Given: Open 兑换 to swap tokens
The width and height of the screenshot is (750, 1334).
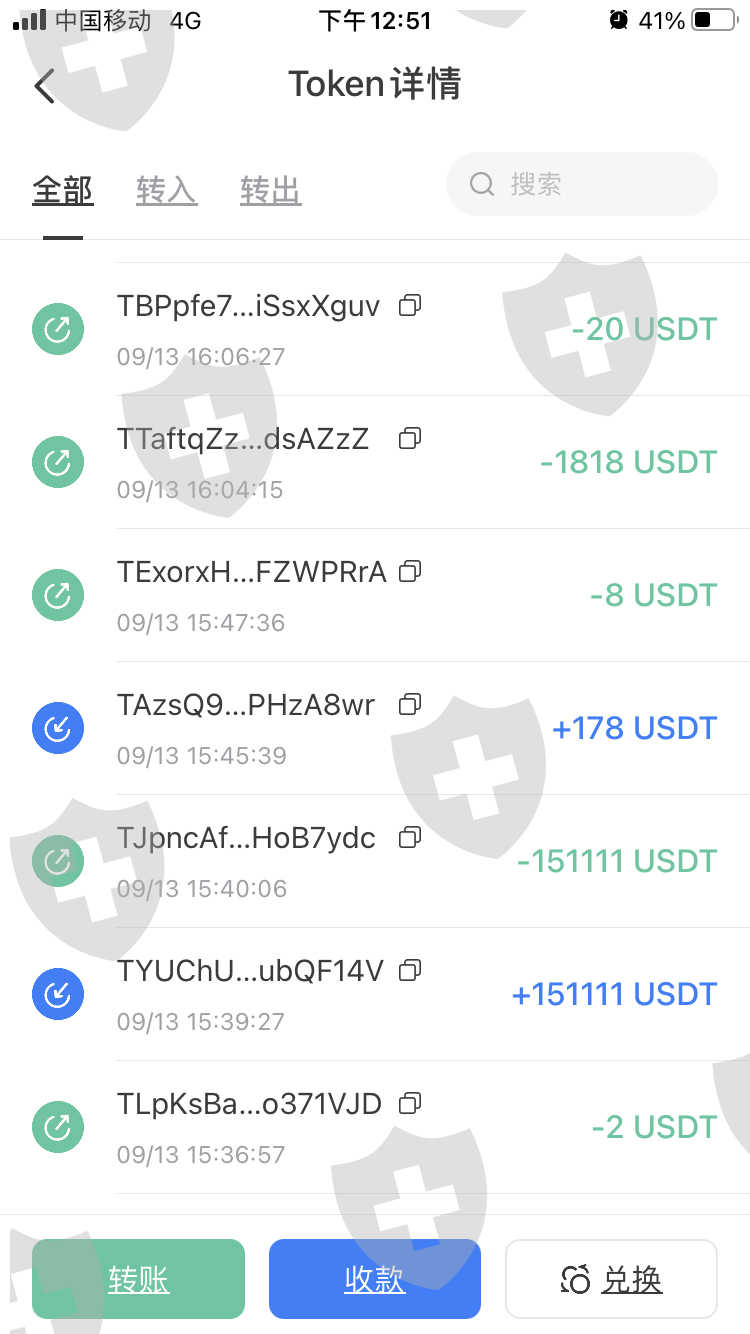Looking at the screenshot, I should click(611, 1279).
